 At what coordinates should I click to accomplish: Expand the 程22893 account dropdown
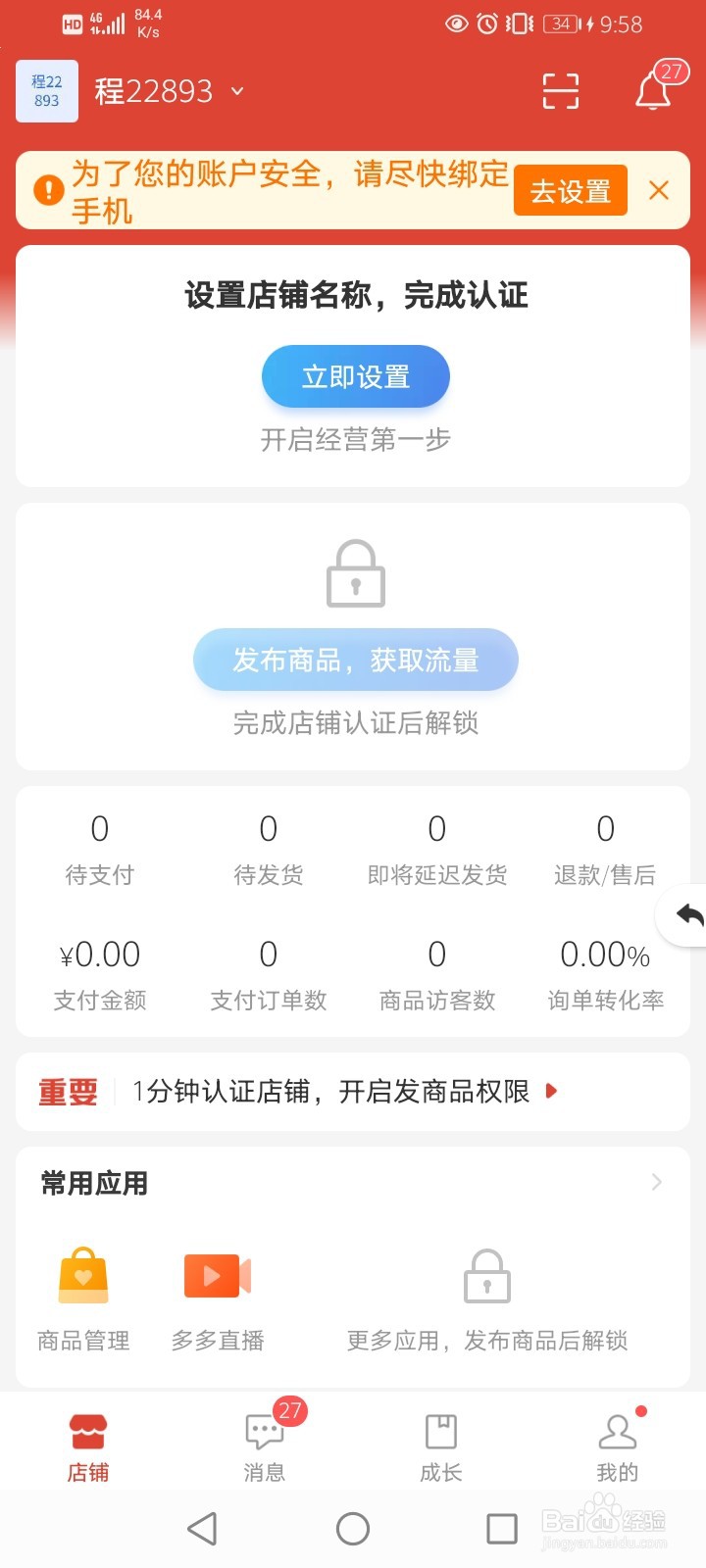236,91
